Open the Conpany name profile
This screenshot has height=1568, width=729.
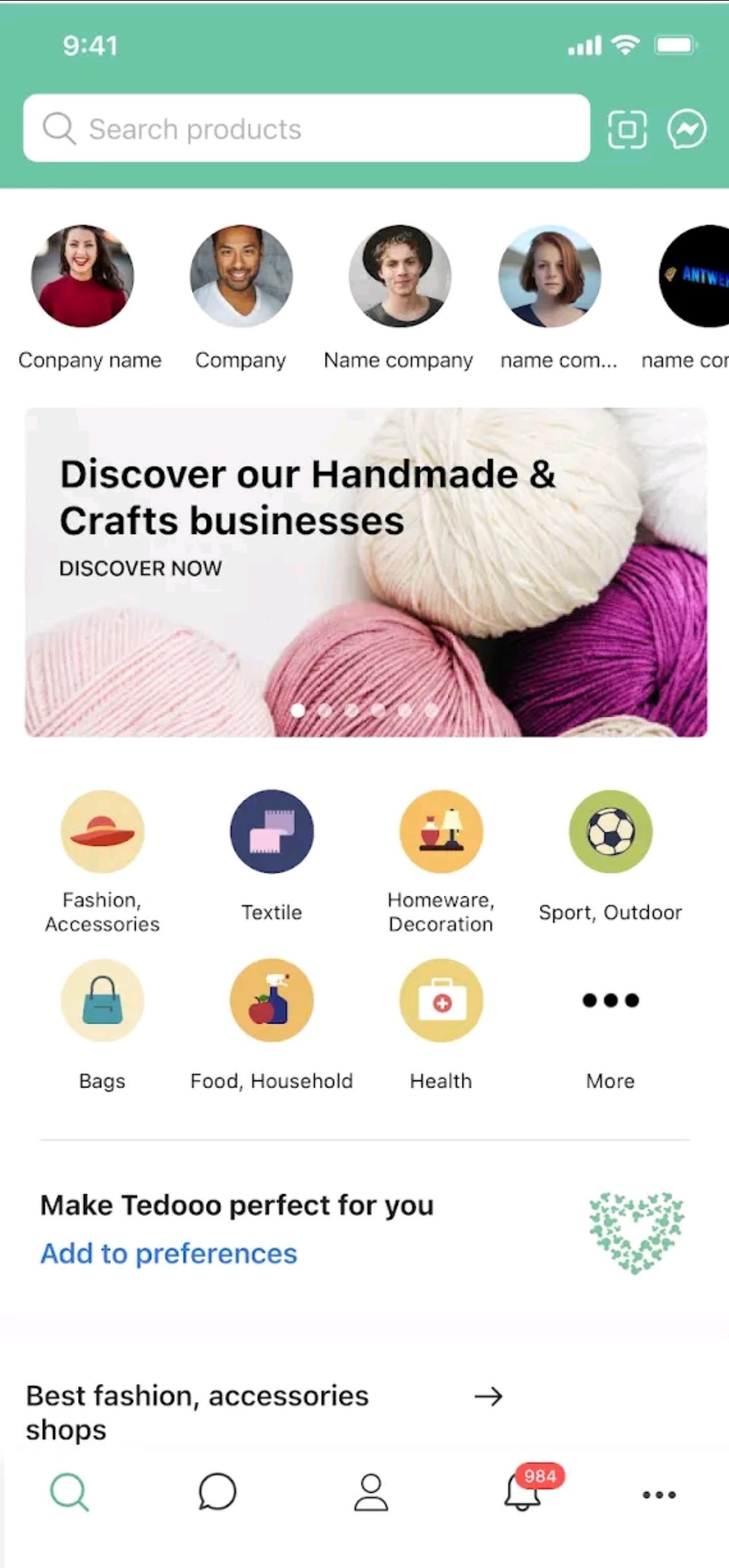(82, 277)
